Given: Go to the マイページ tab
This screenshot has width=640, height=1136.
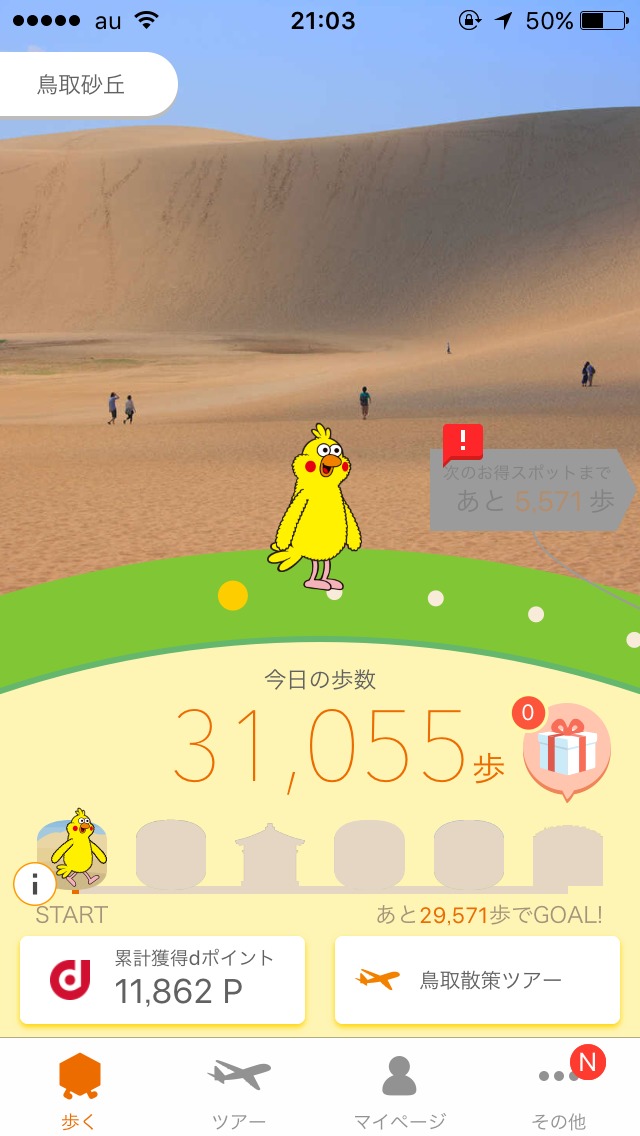Looking at the screenshot, I should (399, 1090).
